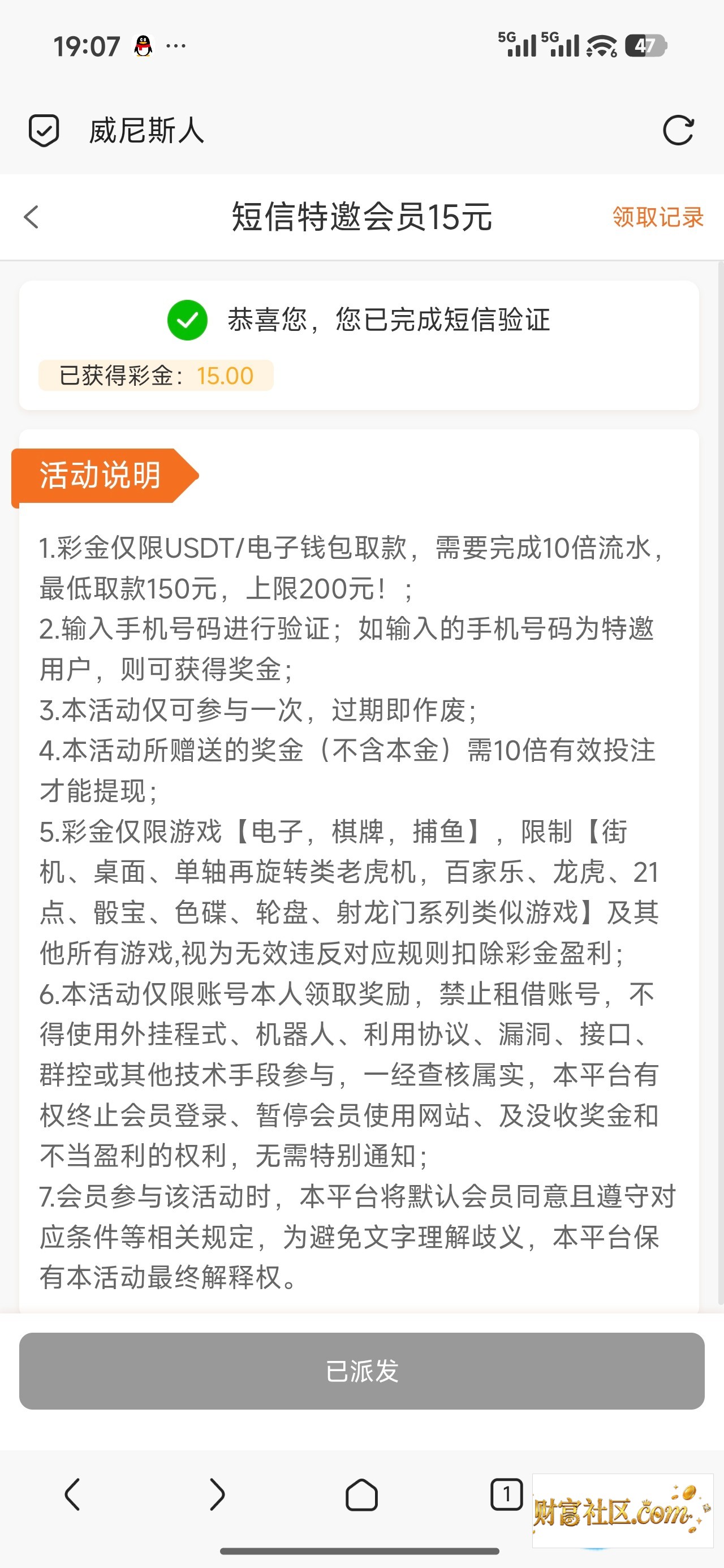Image resolution: width=724 pixels, height=1568 pixels.
Task: Open 领取记录 claim records
Action: click(658, 217)
